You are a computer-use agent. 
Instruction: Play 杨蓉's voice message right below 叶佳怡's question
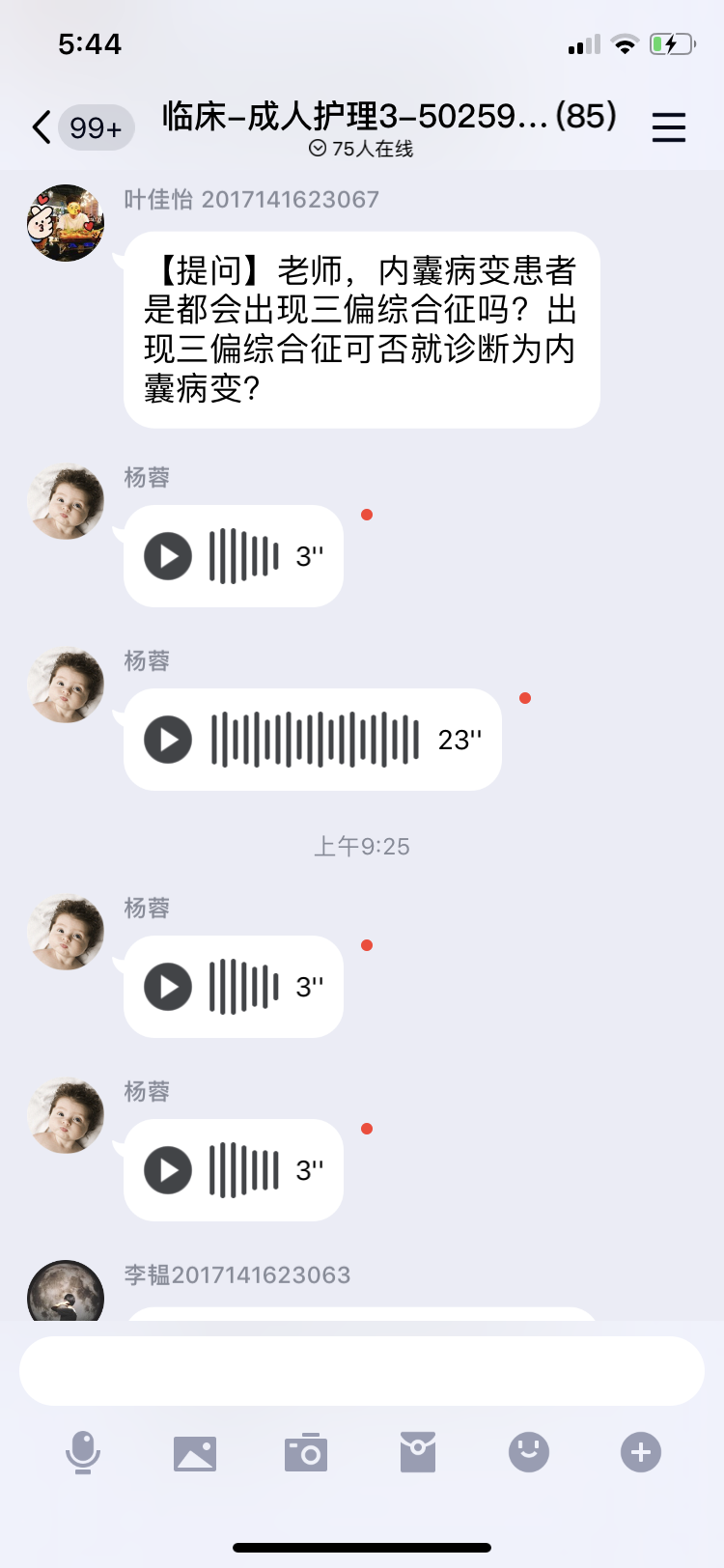pyautogui.click(x=168, y=556)
